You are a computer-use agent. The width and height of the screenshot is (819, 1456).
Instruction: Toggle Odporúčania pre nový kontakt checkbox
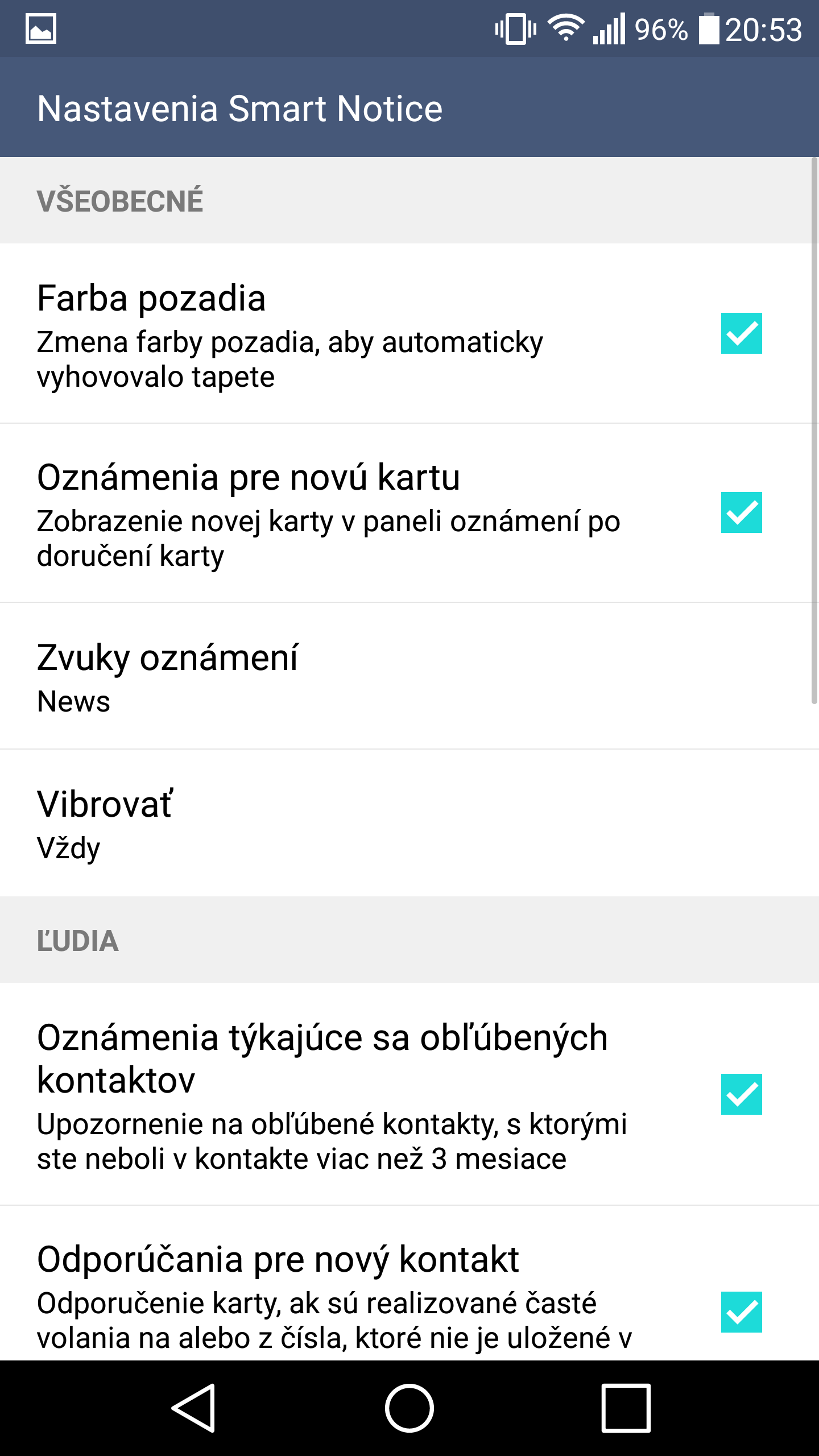741,1312
